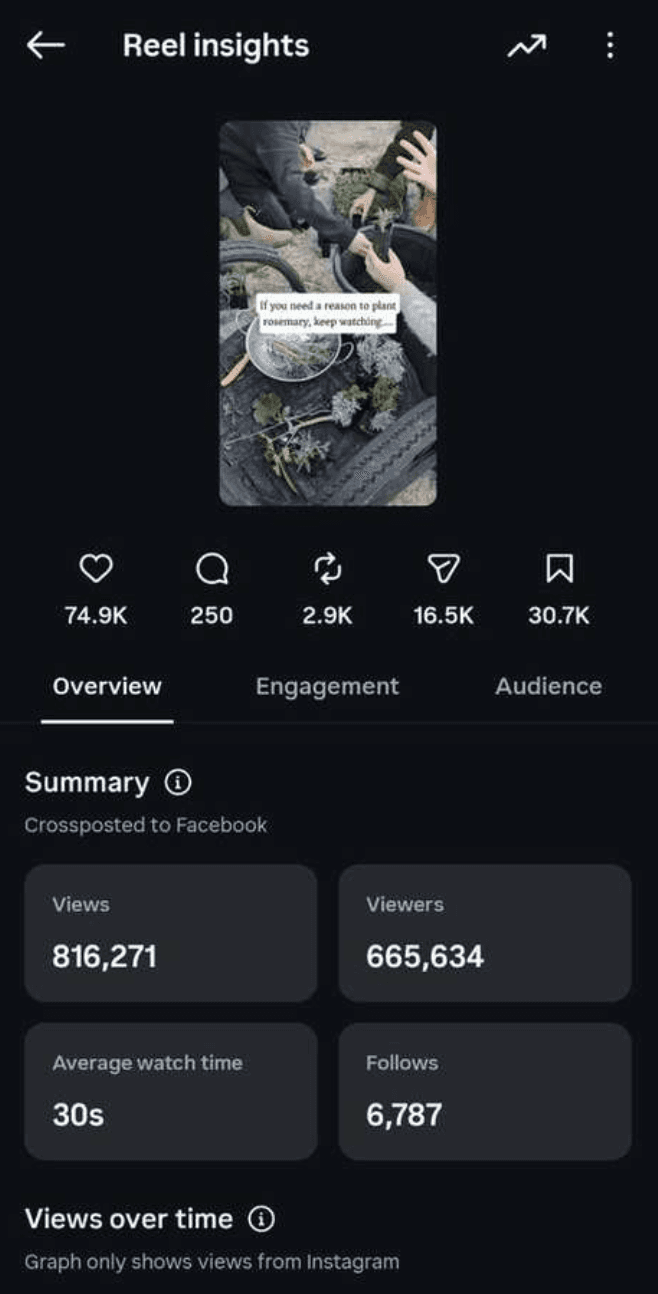The image size is (658, 1294).
Task: Switch to the Engagement tab
Action: tap(327, 686)
